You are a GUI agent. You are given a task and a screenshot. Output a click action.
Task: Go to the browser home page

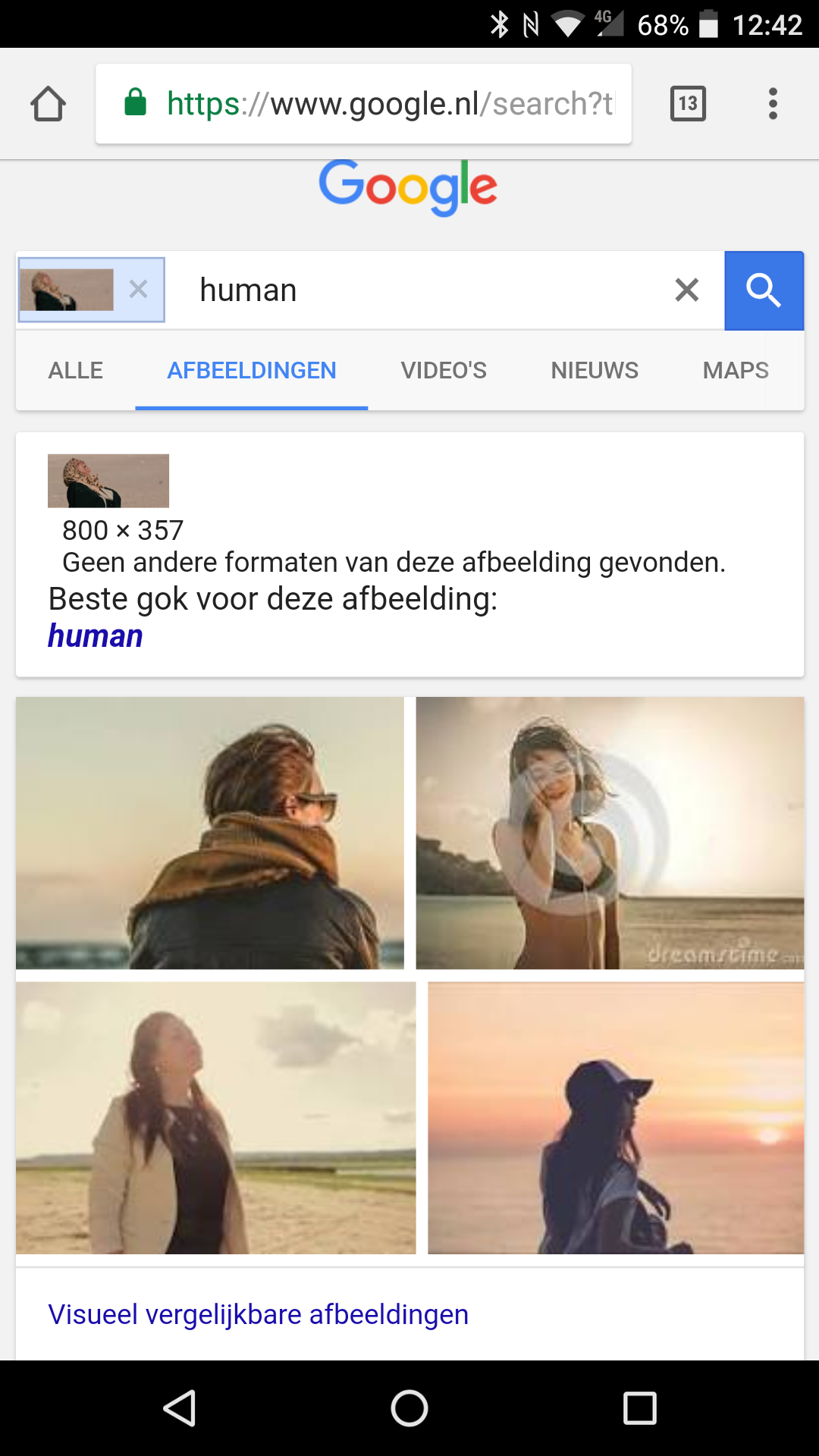pyautogui.click(x=48, y=103)
